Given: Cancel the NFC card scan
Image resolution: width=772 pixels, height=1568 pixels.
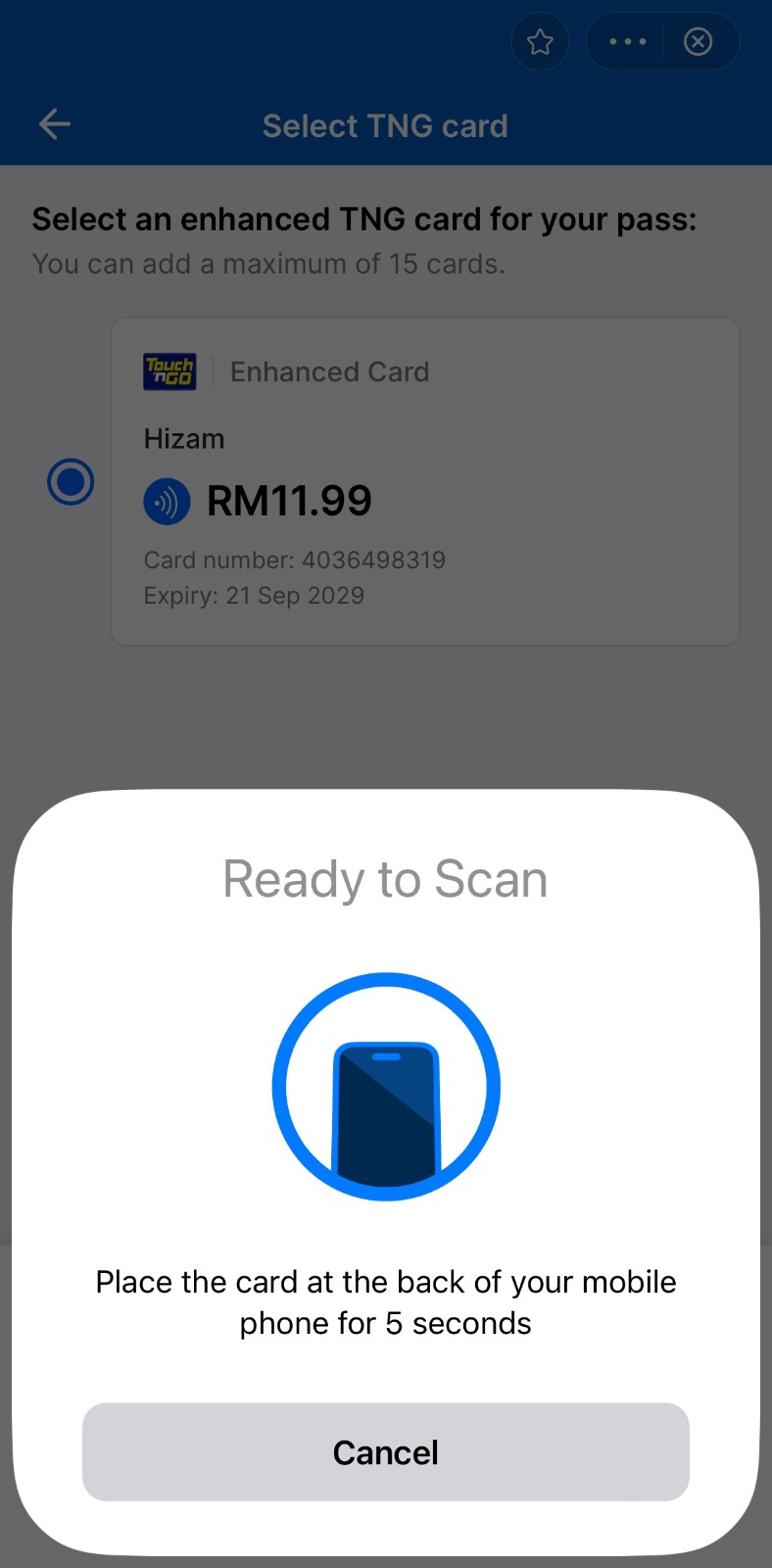Looking at the screenshot, I should (x=385, y=1451).
